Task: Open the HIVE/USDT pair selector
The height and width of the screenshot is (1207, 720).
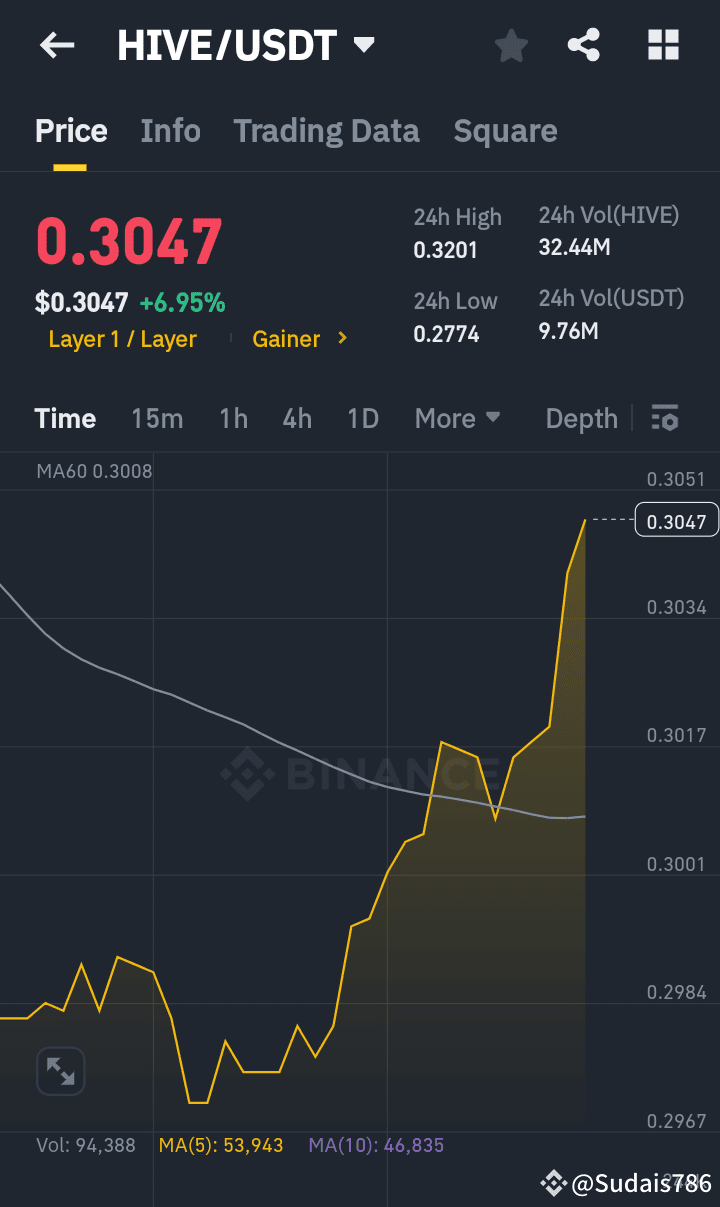Action: pyautogui.click(x=248, y=44)
